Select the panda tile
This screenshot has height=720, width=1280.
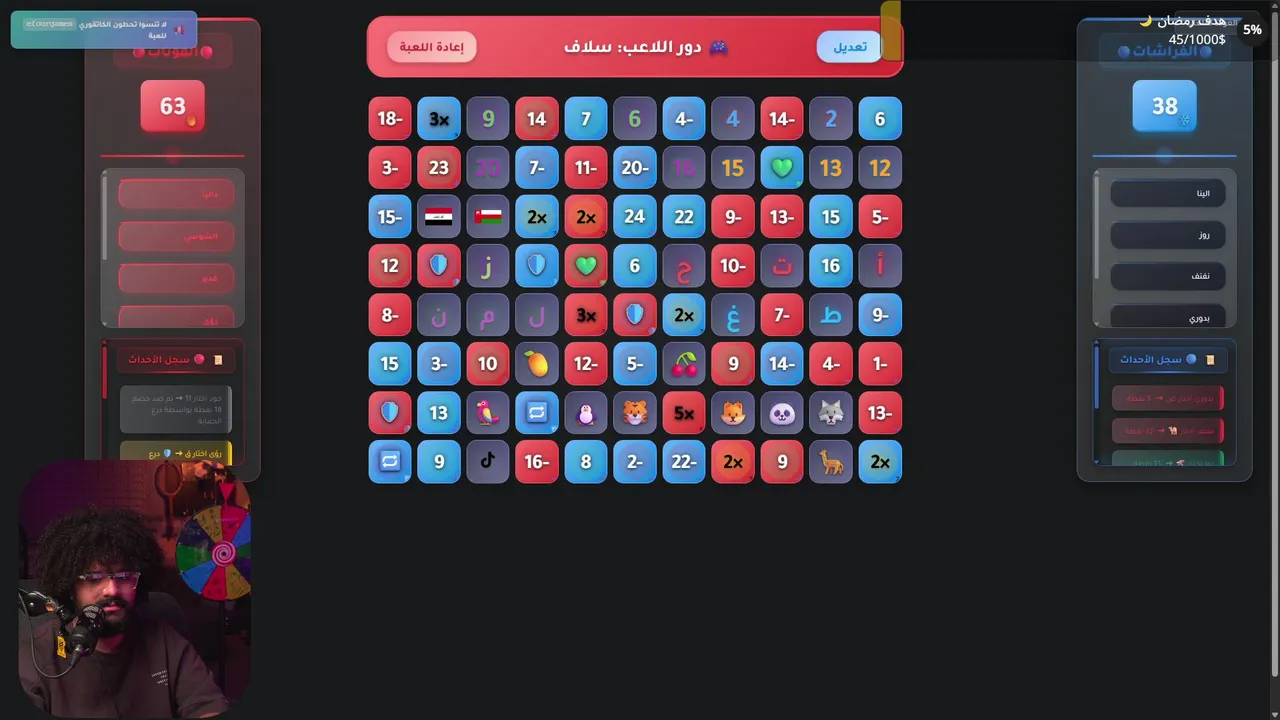[782, 412]
